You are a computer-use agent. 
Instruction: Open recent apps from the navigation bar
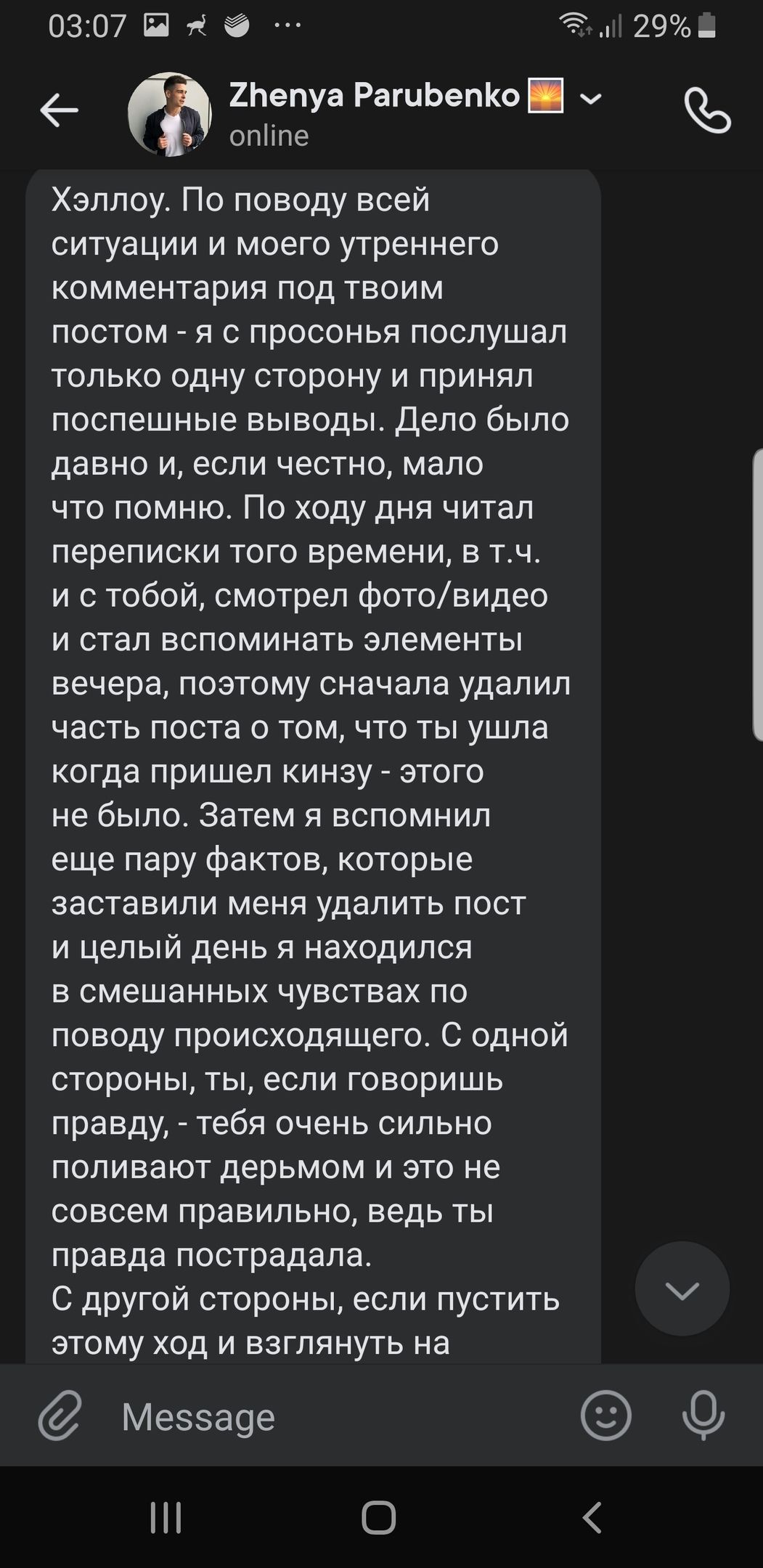166,1518
